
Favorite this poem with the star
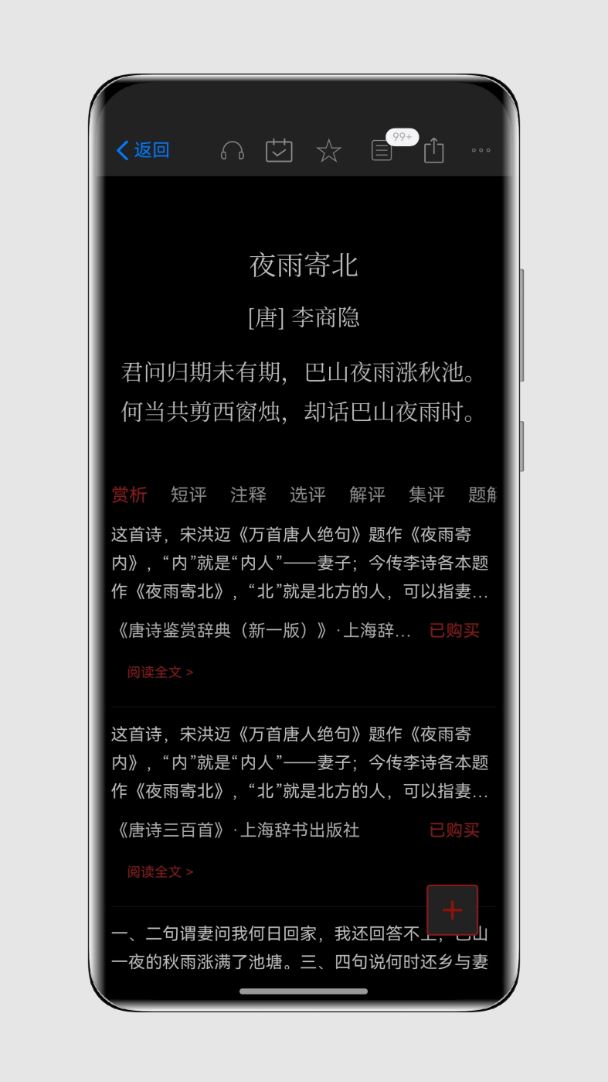point(329,151)
